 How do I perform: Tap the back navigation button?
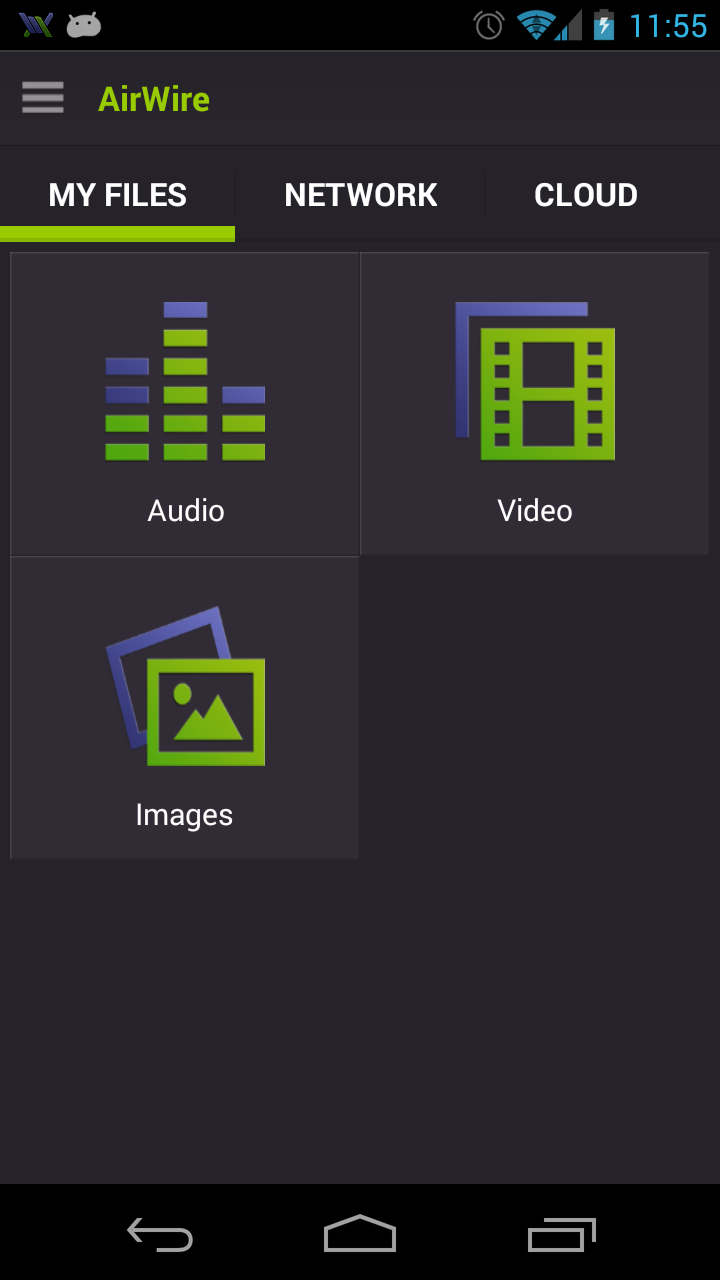point(159,1233)
